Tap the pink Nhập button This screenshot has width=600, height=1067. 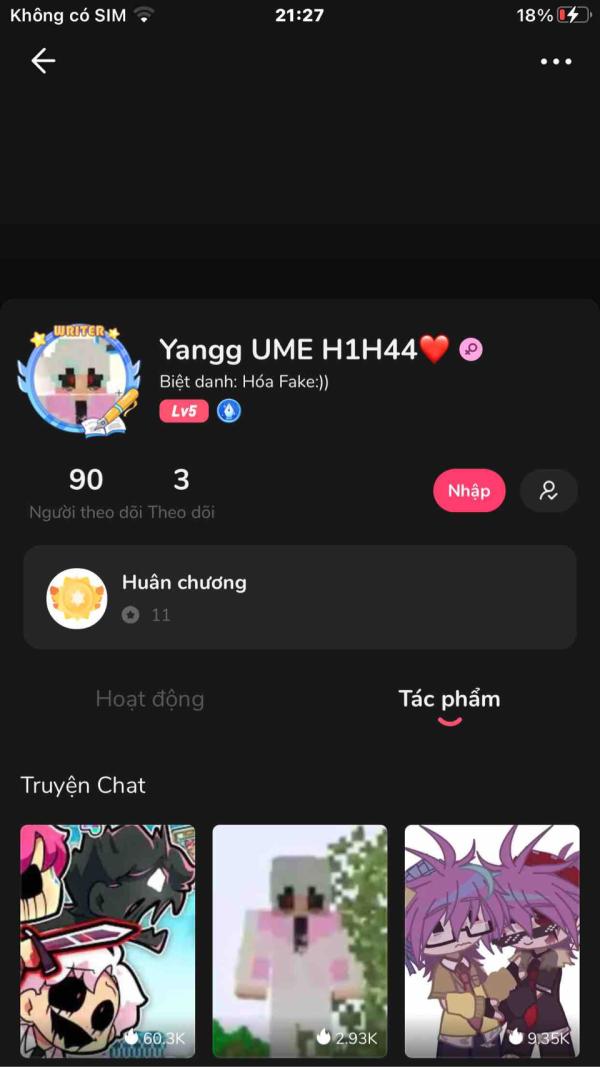469,490
